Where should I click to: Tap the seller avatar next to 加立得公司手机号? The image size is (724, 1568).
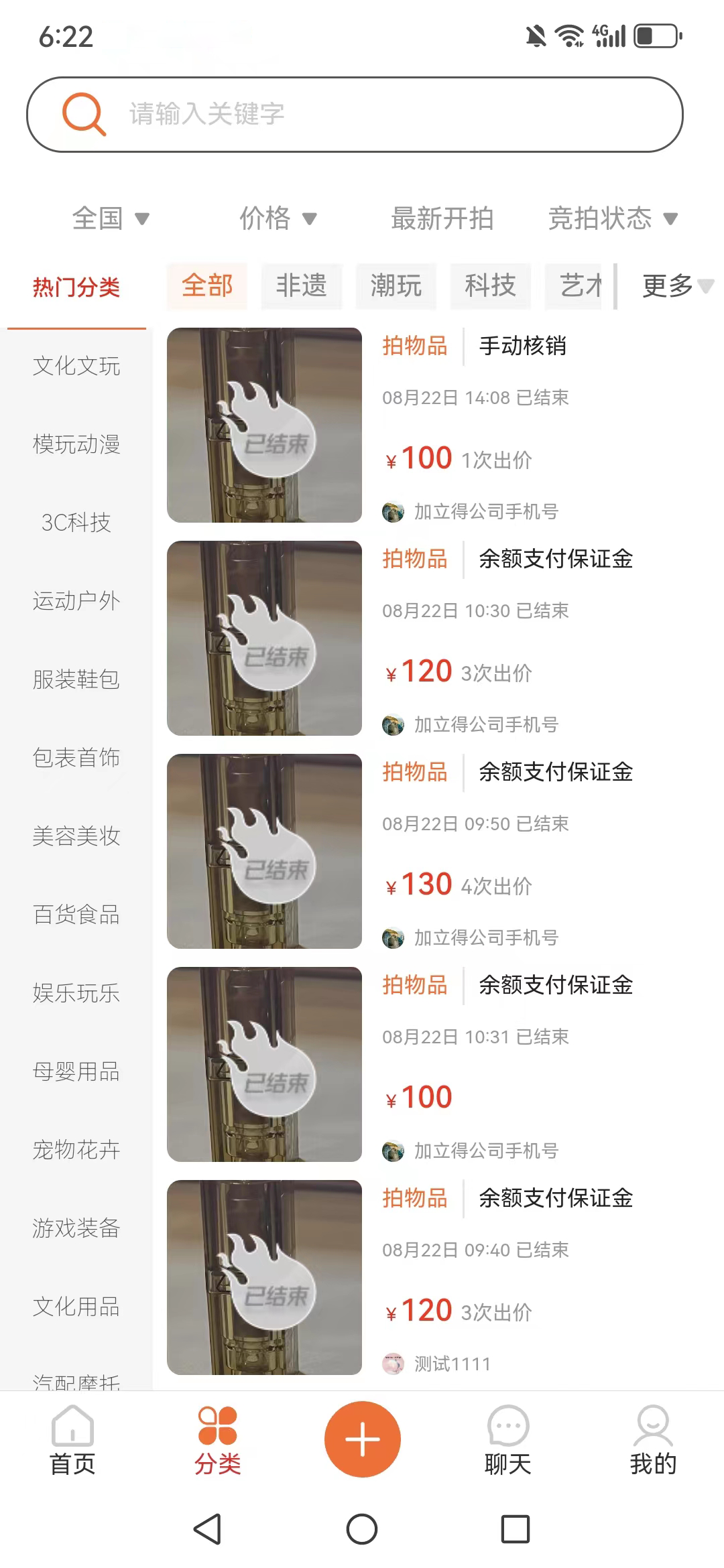(x=394, y=511)
